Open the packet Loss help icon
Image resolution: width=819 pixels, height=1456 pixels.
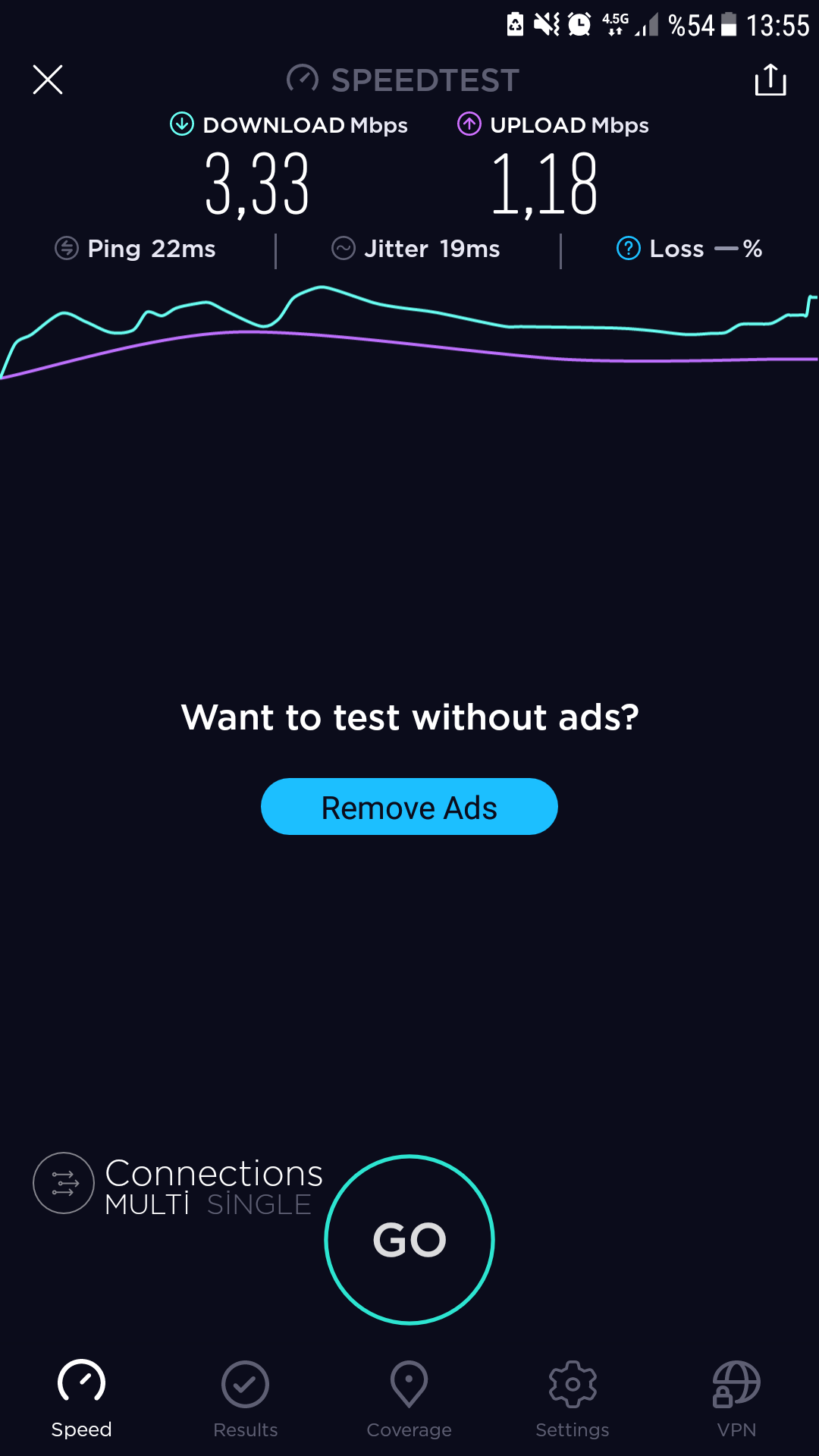click(x=629, y=248)
